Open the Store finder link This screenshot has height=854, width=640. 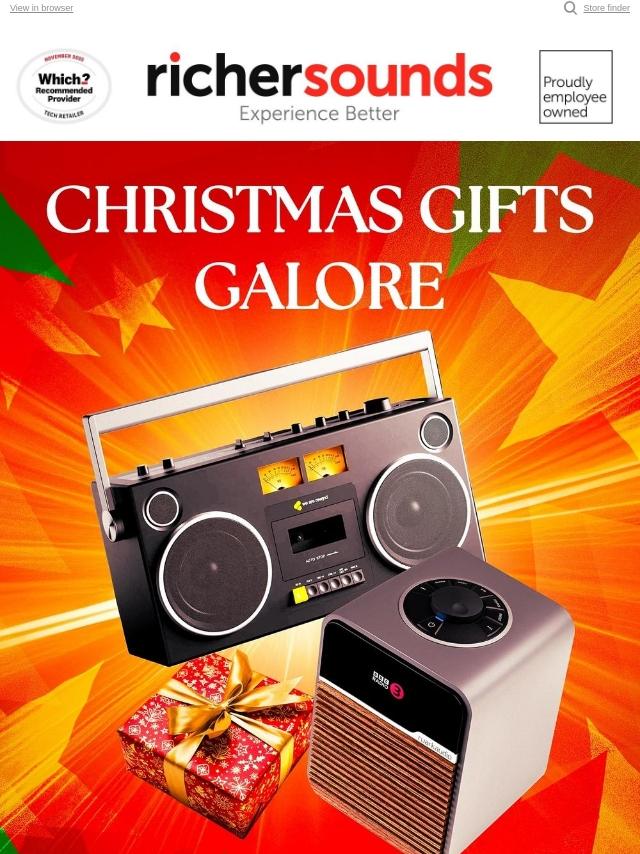click(x=606, y=8)
